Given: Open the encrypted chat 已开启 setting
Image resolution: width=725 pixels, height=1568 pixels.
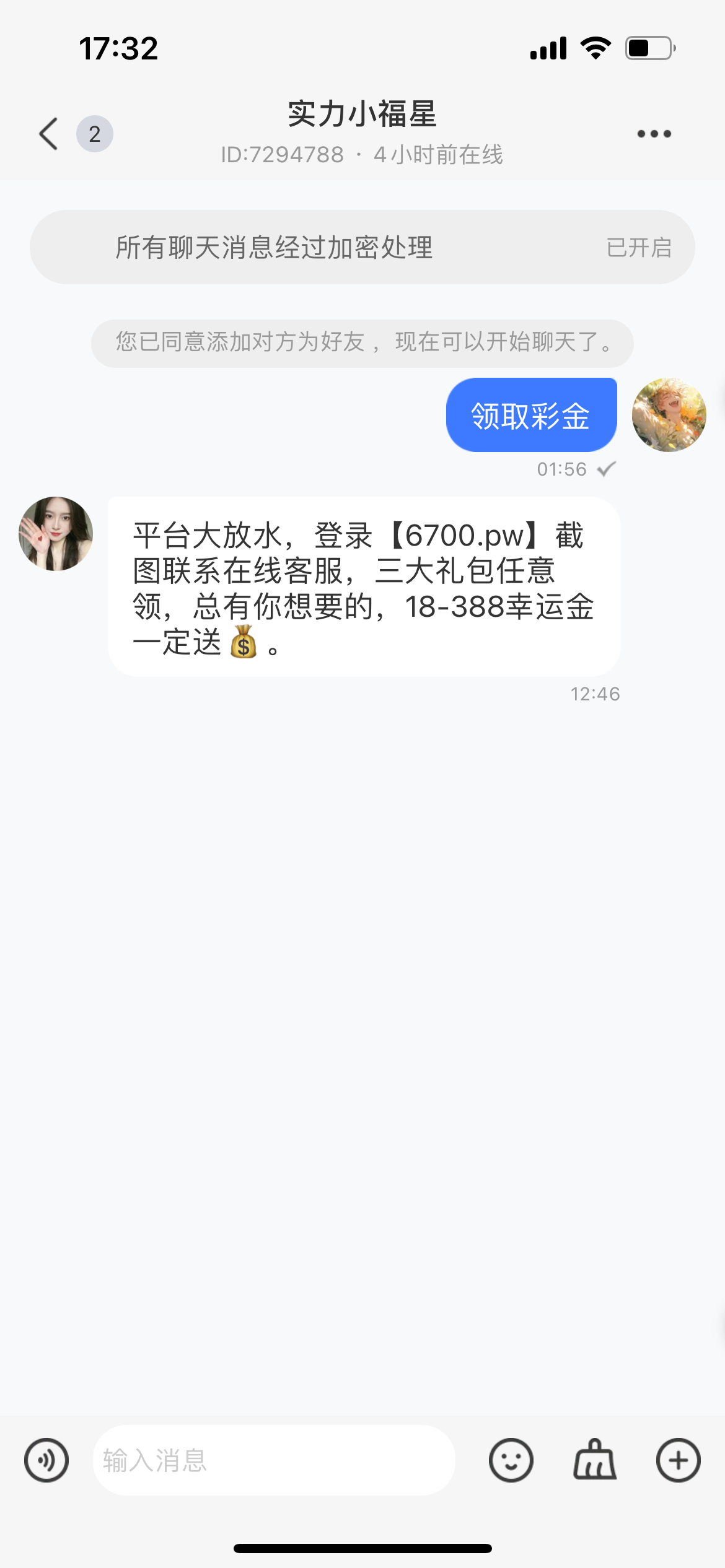Looking at the screenshot, I should click(638, 248).
